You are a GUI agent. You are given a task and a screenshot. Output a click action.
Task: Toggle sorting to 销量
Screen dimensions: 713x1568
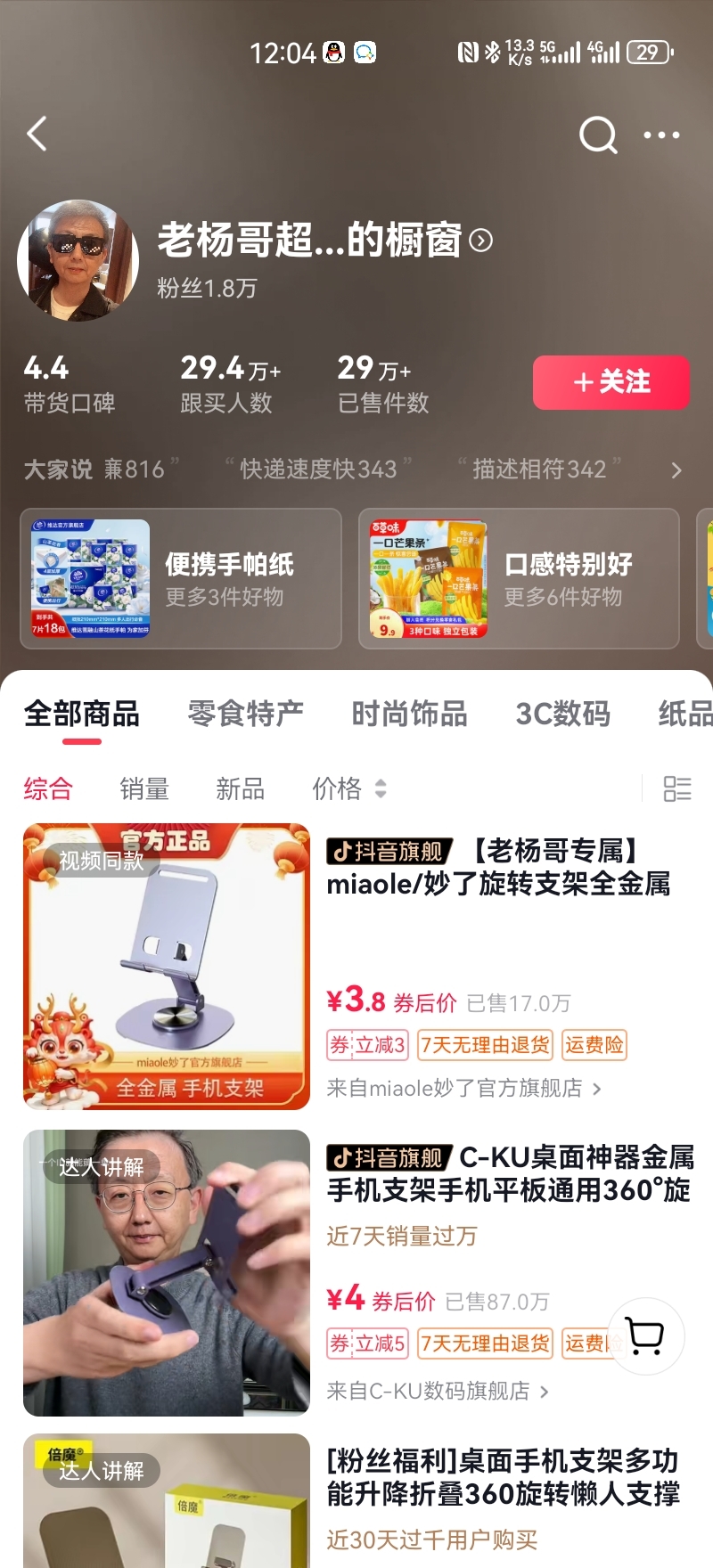click(143, 788)
